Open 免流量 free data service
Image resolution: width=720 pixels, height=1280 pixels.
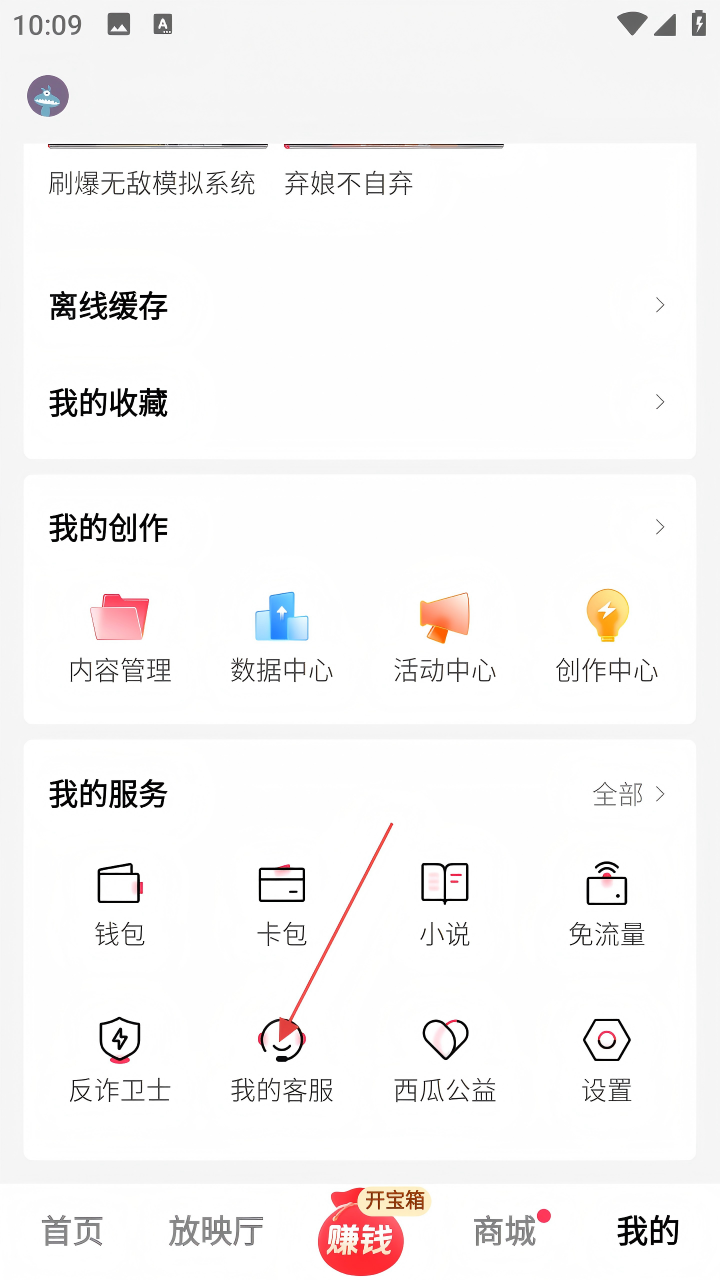coord(607,903)
